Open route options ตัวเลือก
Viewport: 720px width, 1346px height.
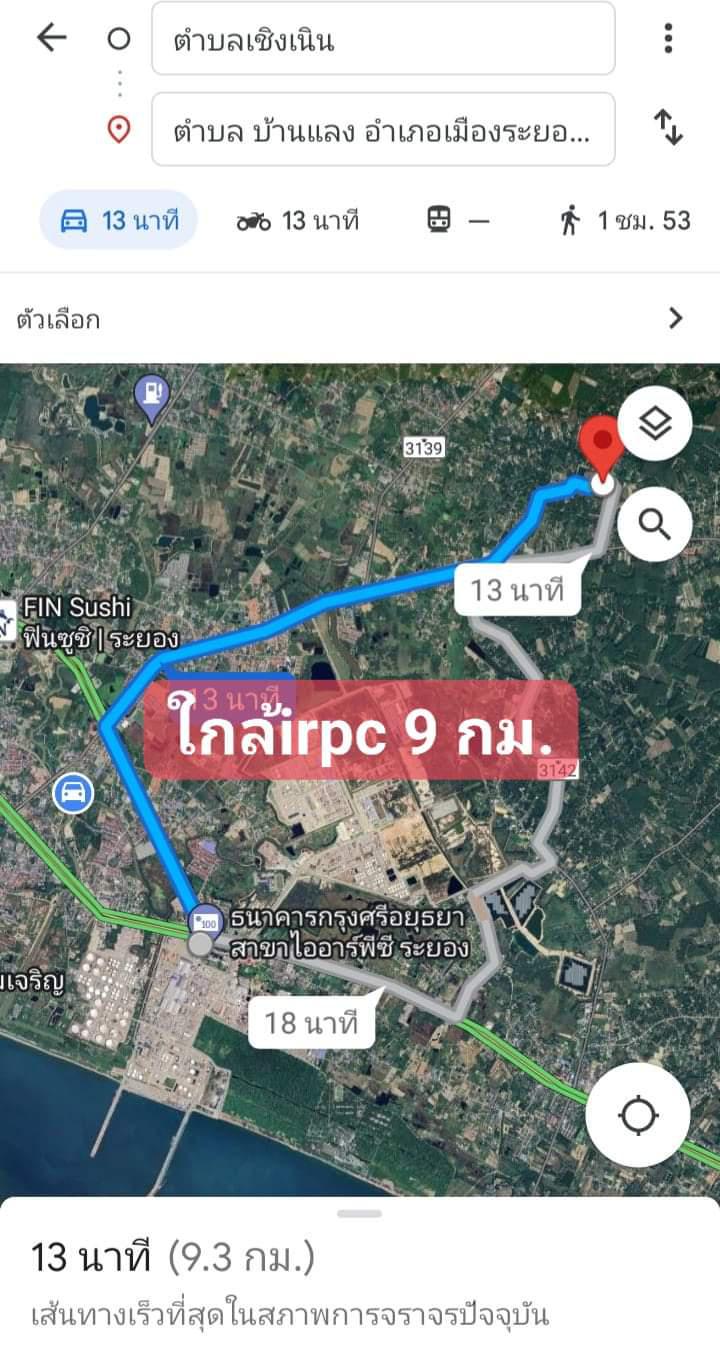coord(360,319)
